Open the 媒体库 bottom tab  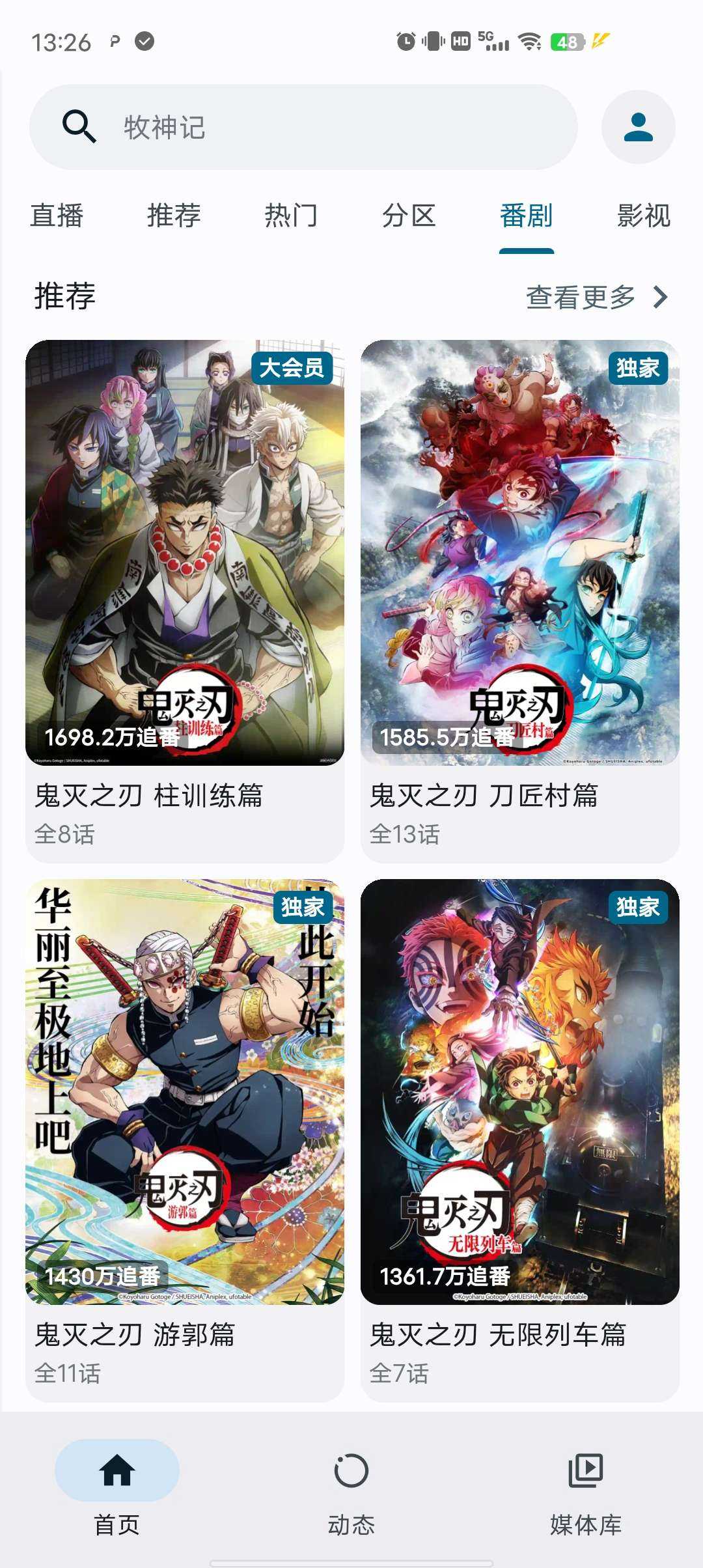(586, 1489)
